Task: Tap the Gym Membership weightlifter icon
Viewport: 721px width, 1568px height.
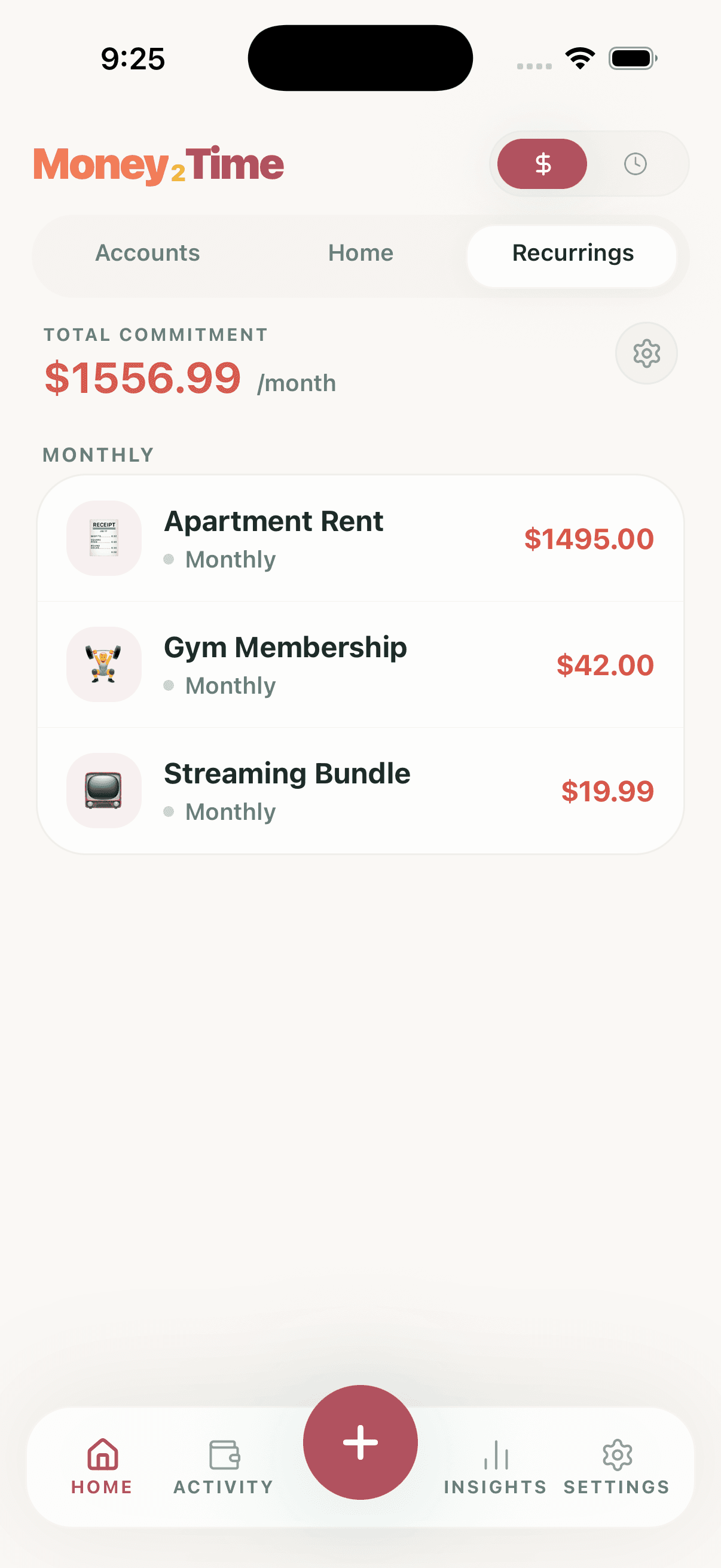Action: point(103,665)
